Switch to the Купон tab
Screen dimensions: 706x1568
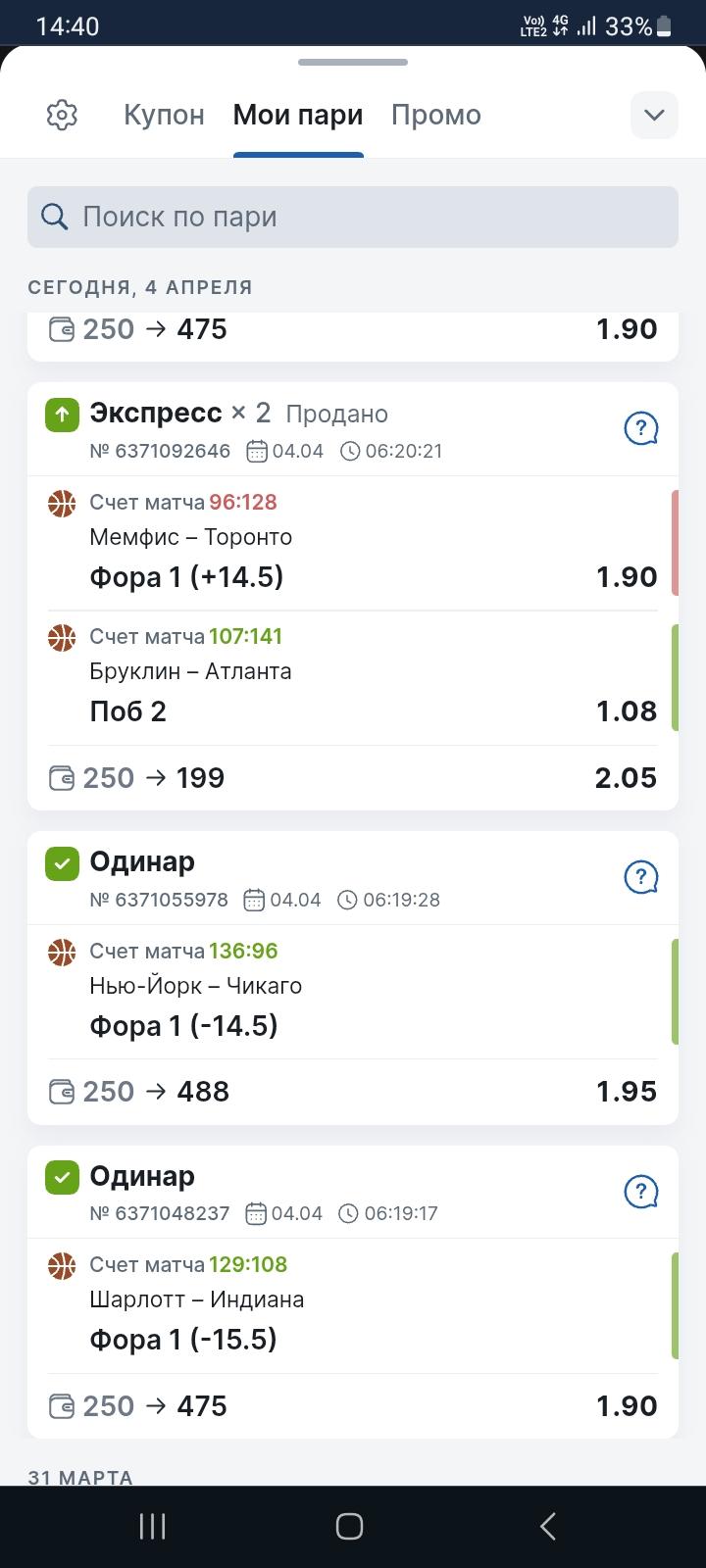[x=164, y=115]
